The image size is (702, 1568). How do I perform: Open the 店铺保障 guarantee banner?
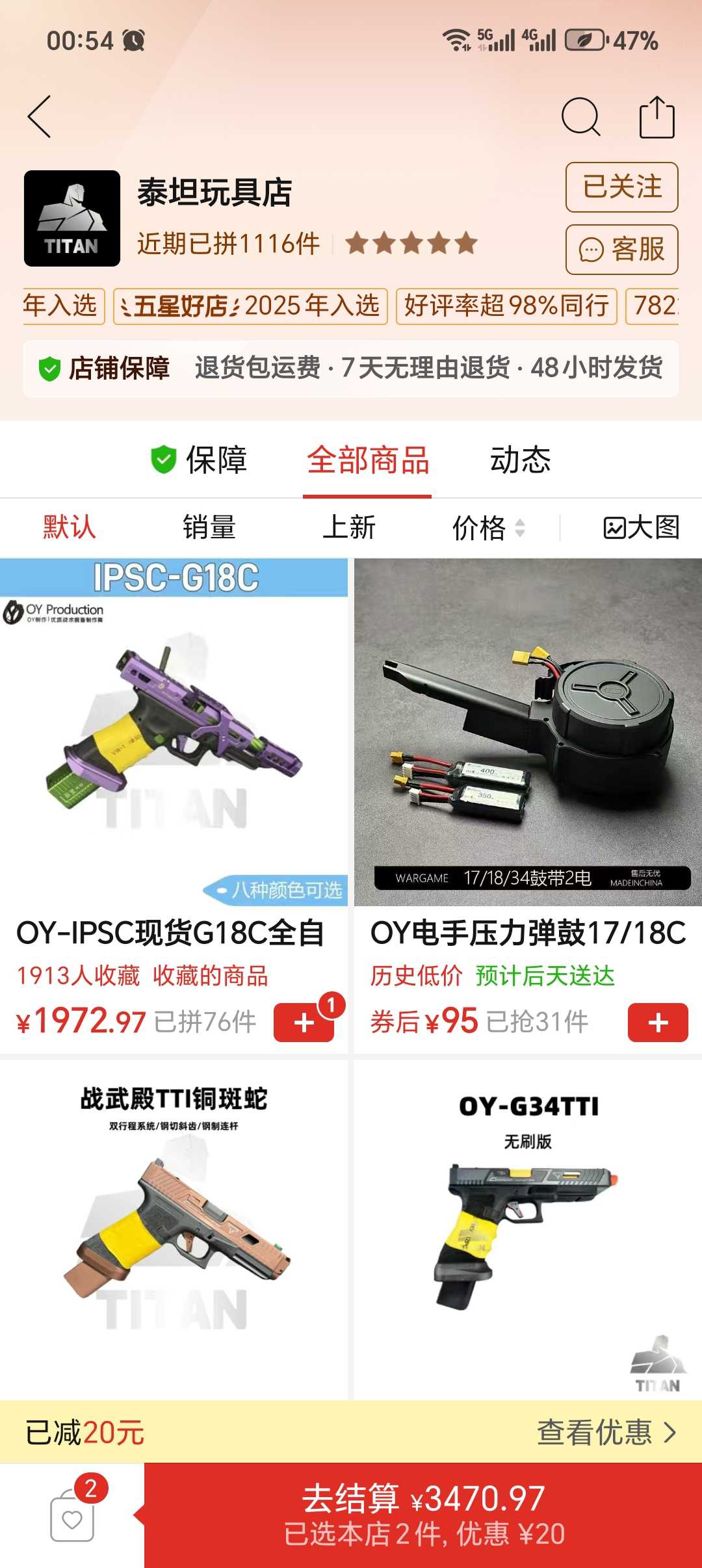(351, 368)
